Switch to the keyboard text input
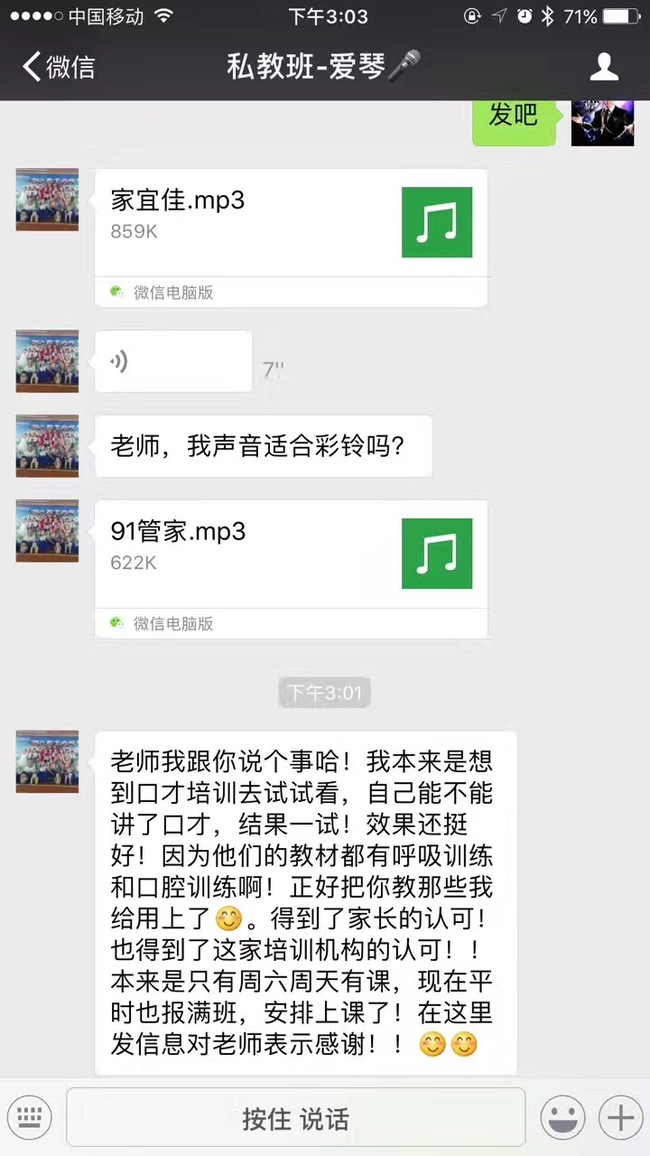The width and height of the screenshot is (650, 1156). (x=29, y=1117)
